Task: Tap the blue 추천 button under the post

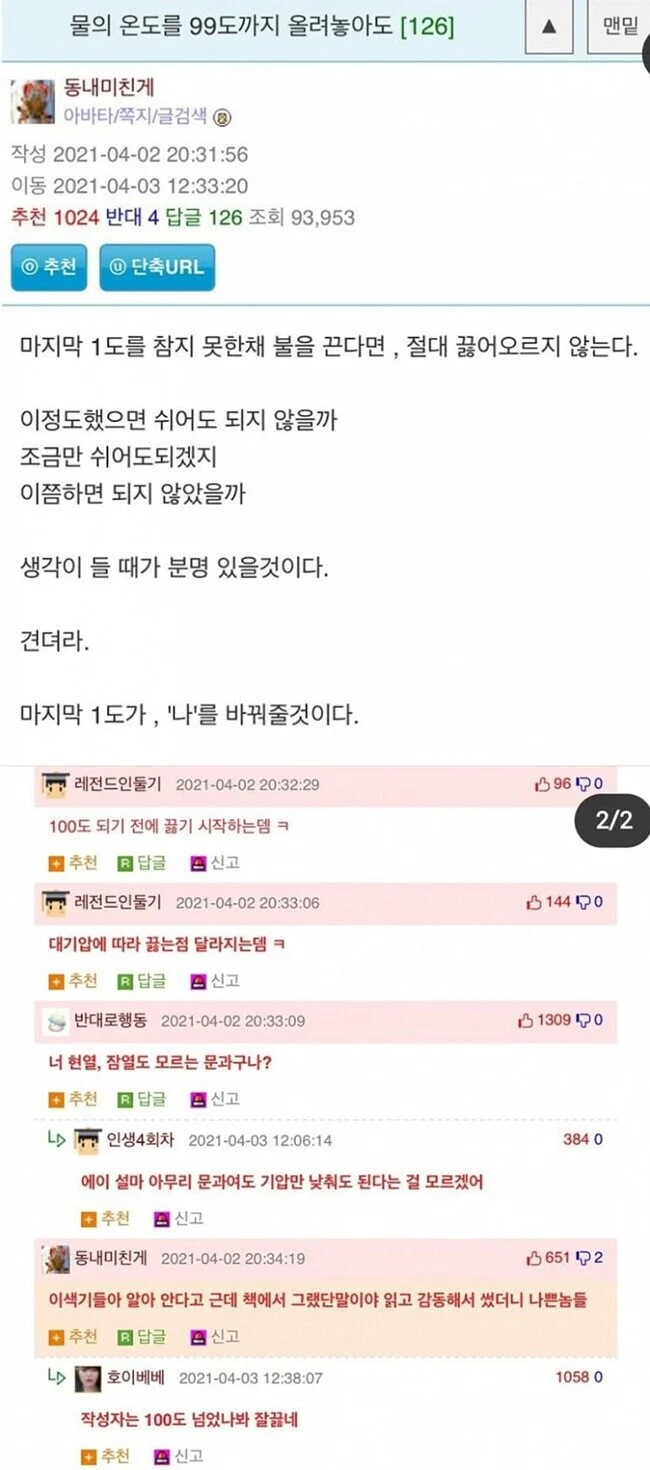Action: coord(50,268)
